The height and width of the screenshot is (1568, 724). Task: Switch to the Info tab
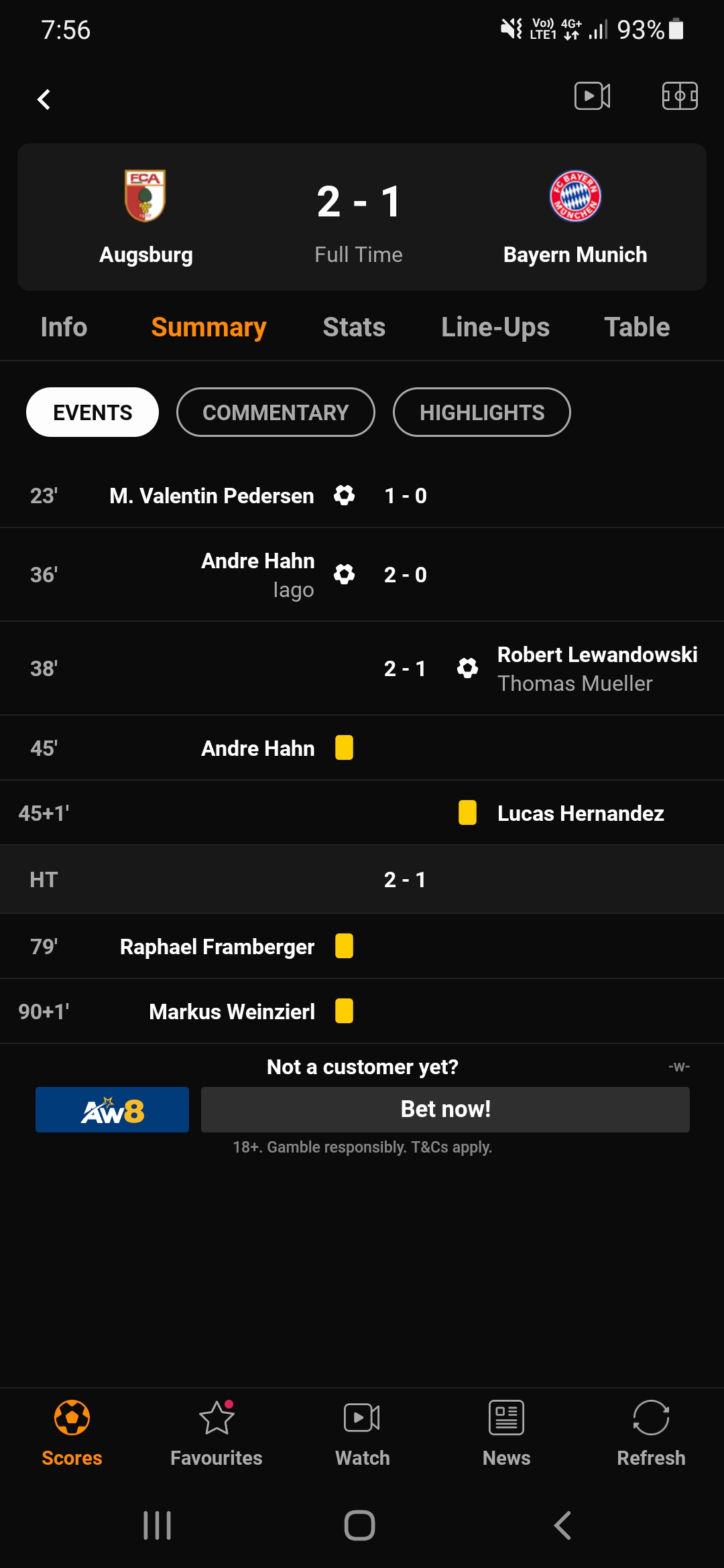pos(64,328)
